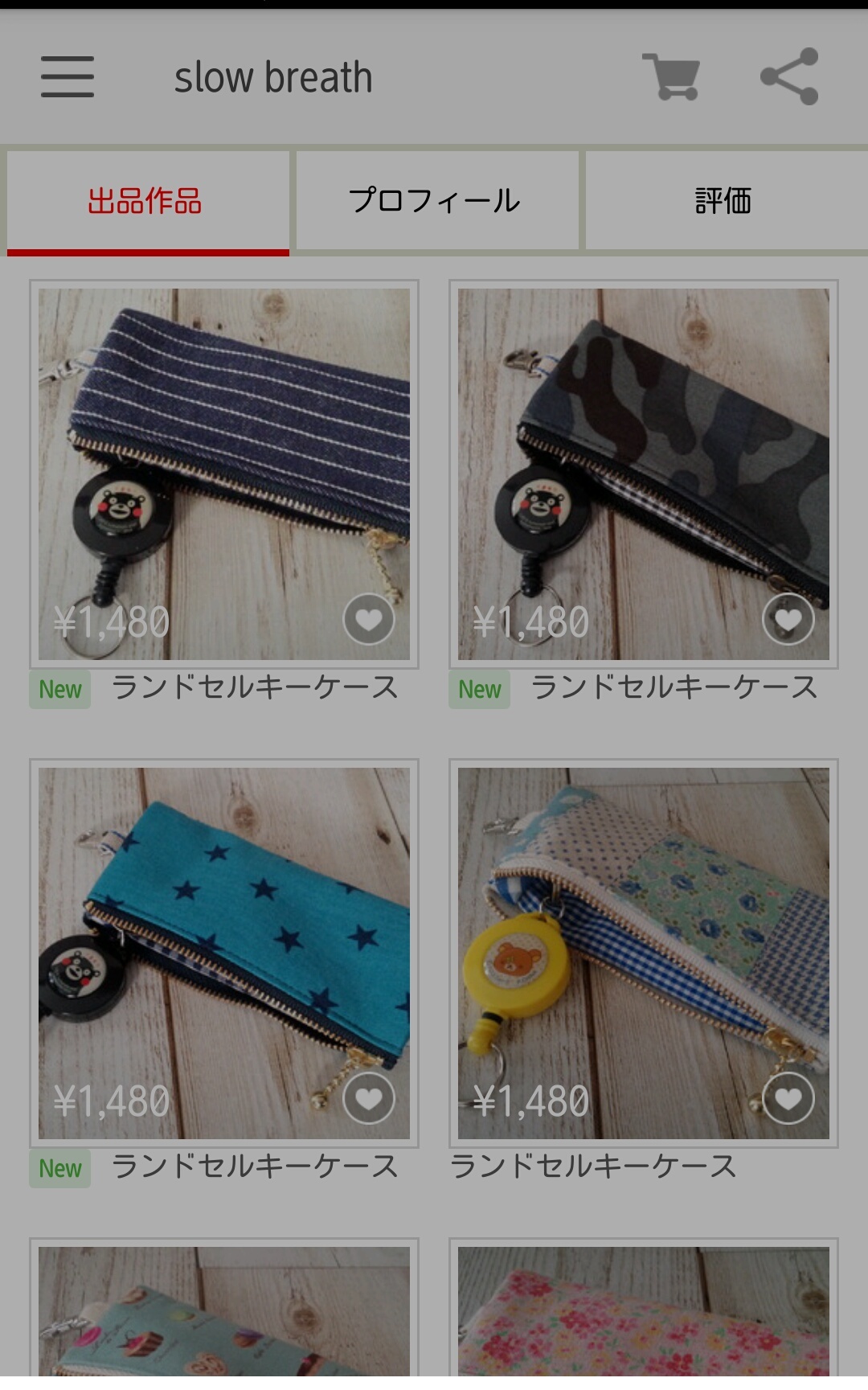Screen dimensions: 868x1390
Task: Open the camouflage key case item
Action: click(643, 450)
